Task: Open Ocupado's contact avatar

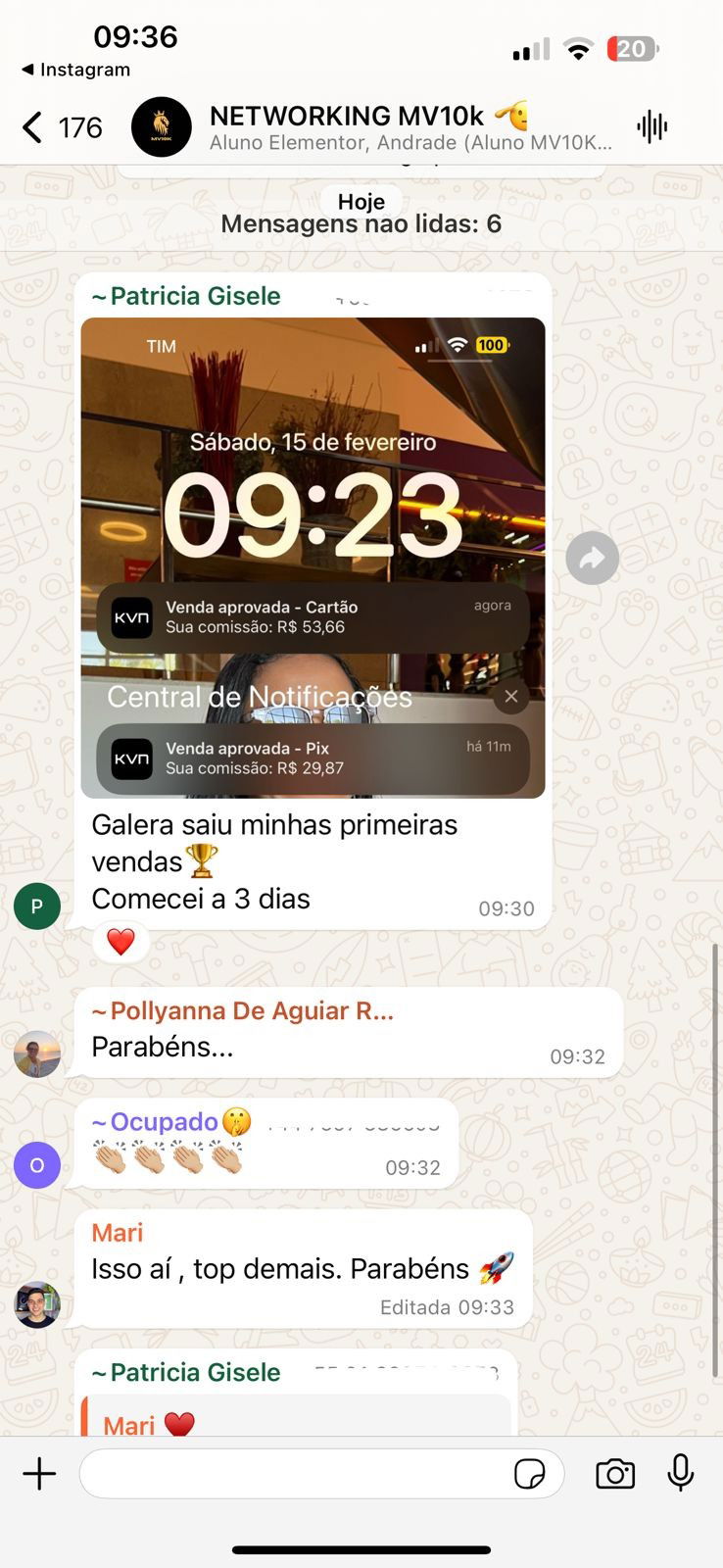Action: coord(37,1165)
